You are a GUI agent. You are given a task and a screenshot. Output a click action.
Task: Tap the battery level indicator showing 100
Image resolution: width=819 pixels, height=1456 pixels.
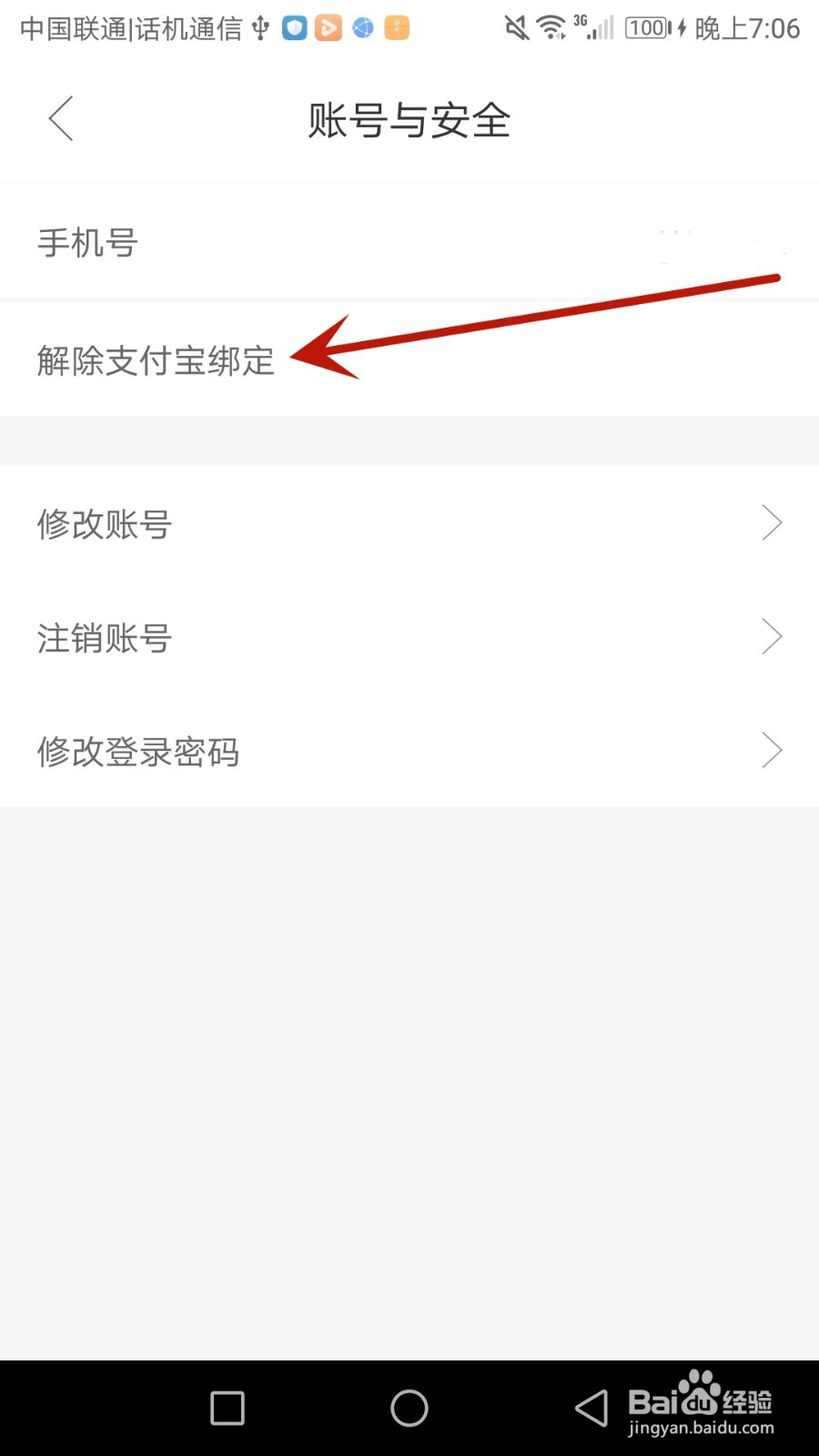click(x=648, y=27)
